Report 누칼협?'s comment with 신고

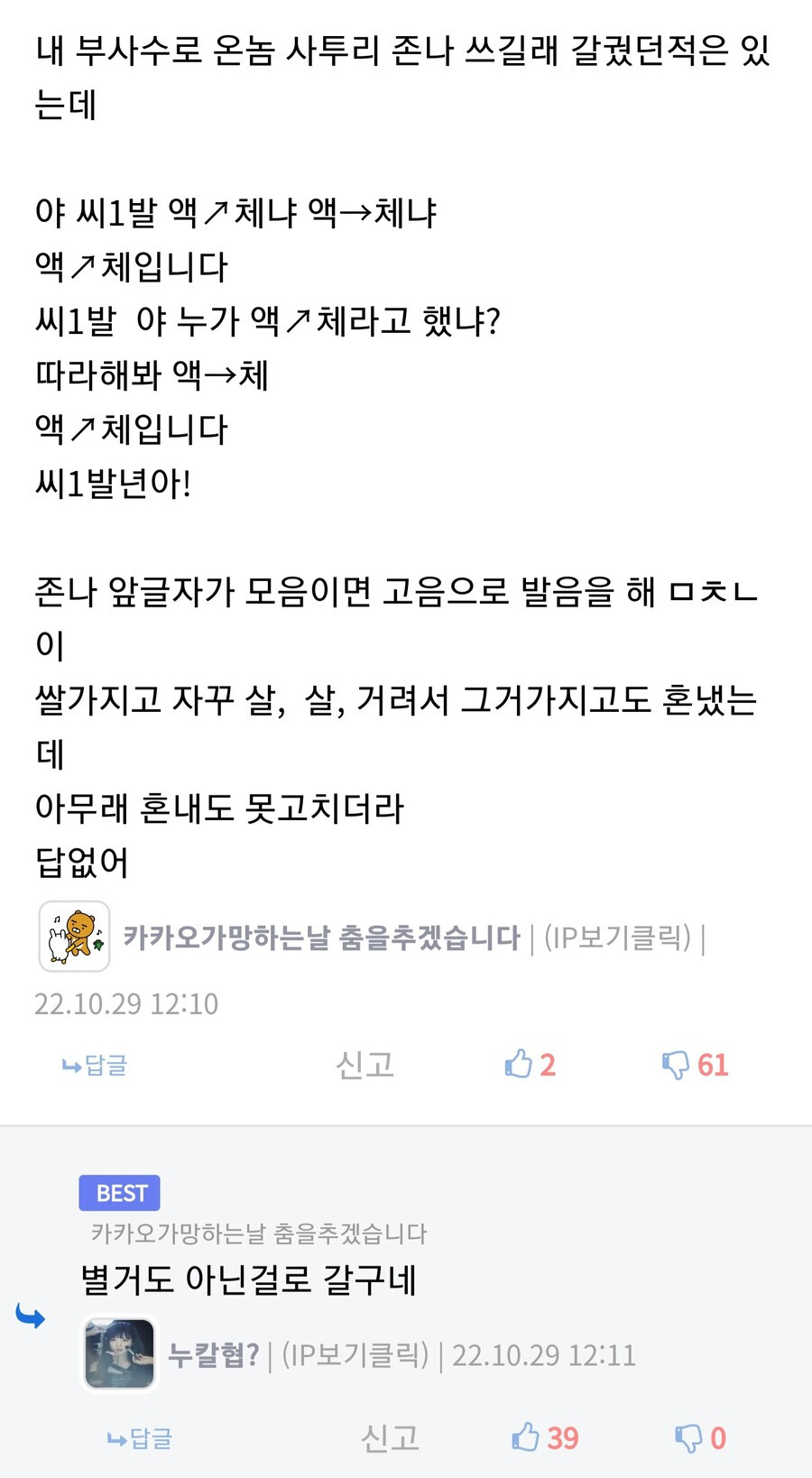click(390, 1438)
